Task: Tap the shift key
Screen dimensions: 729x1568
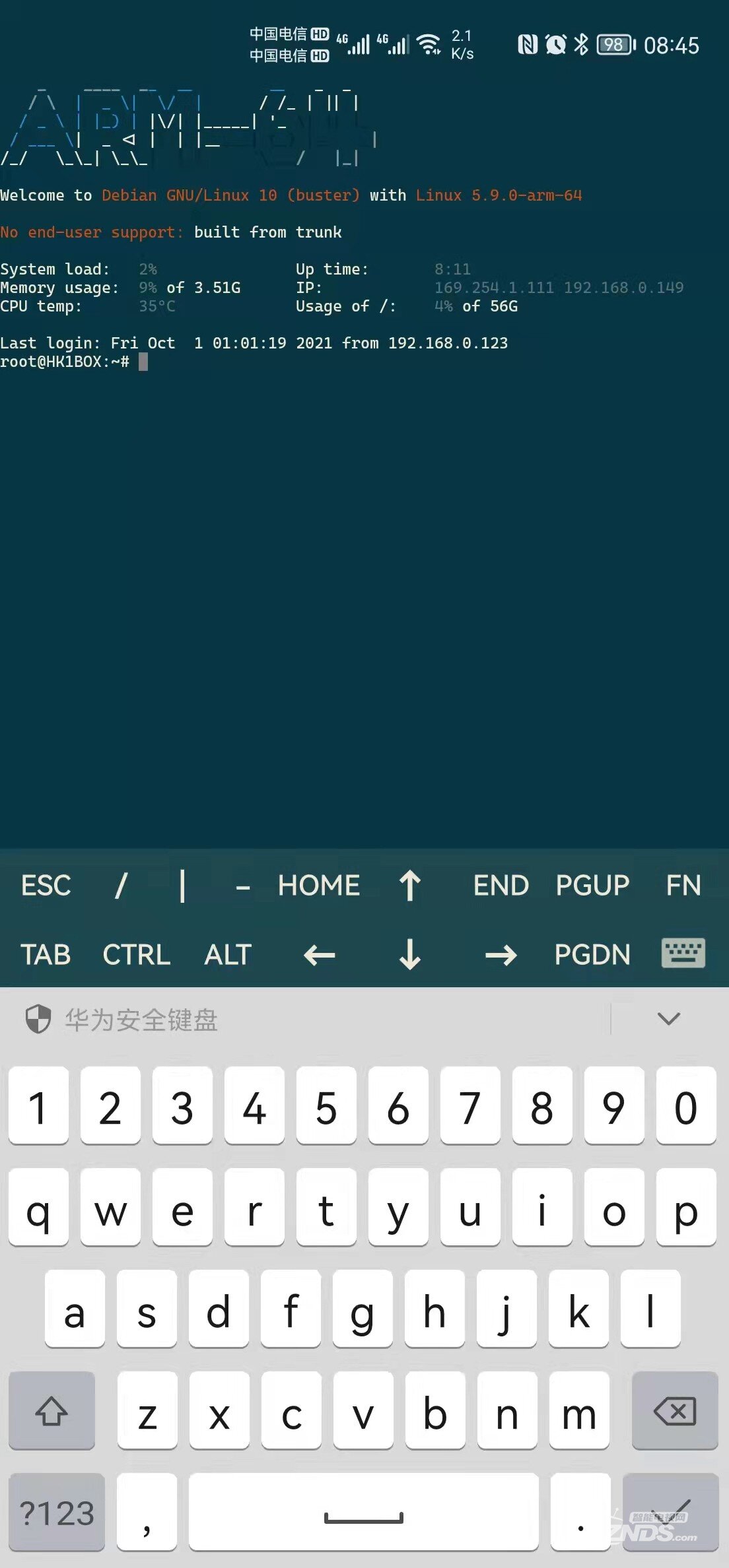Action: [52, 1410]
